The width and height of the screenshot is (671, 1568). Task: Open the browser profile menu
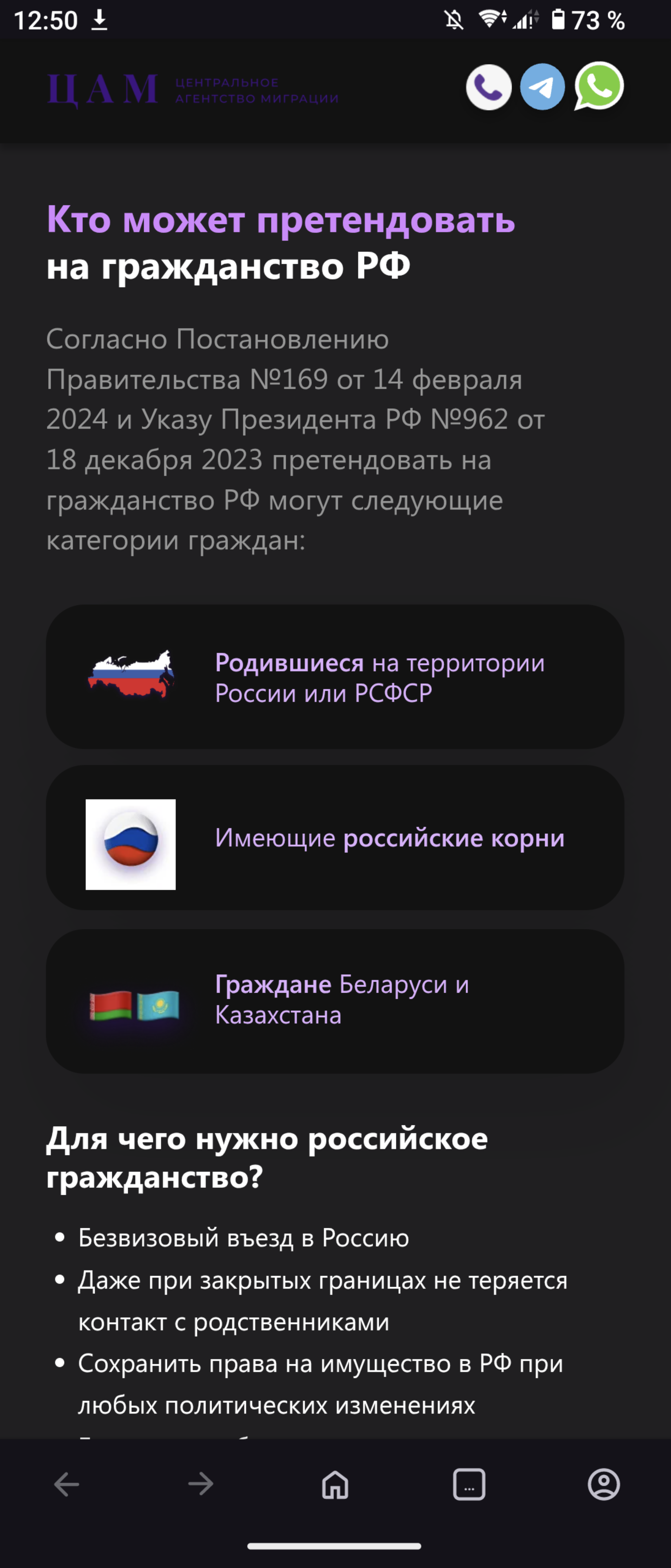pyautogui.click(x=604, y=1484)
